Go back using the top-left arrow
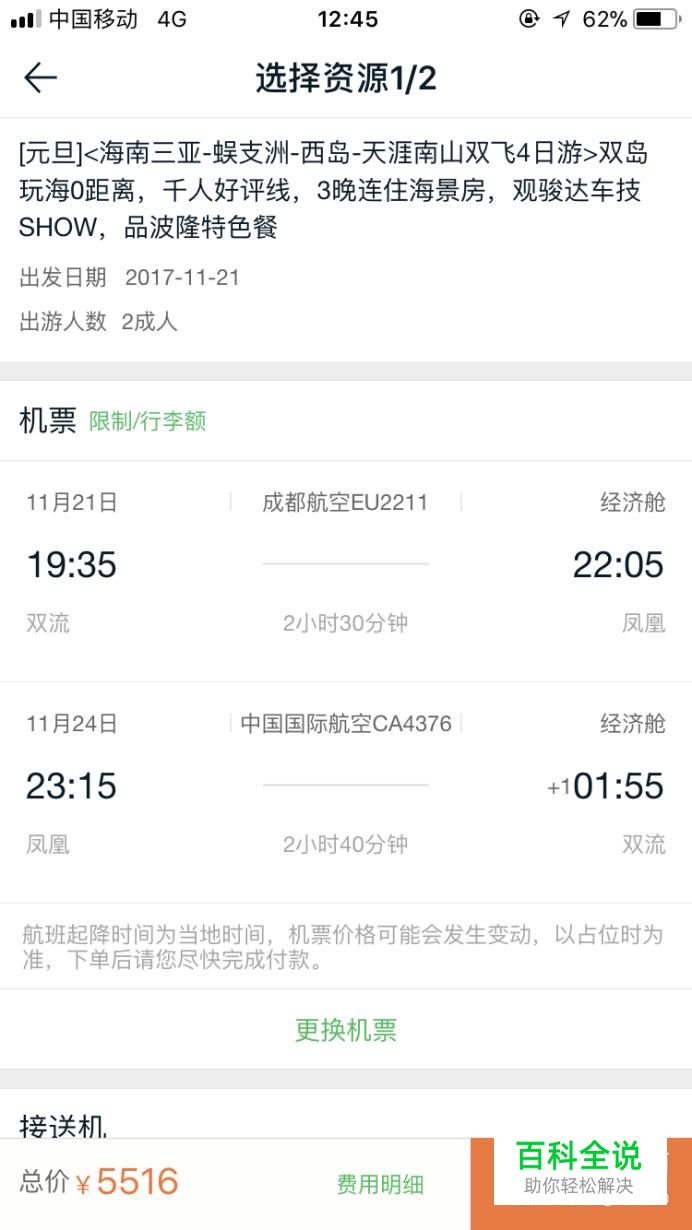This screenshot has width=692, height=1230. pos(41,78)
